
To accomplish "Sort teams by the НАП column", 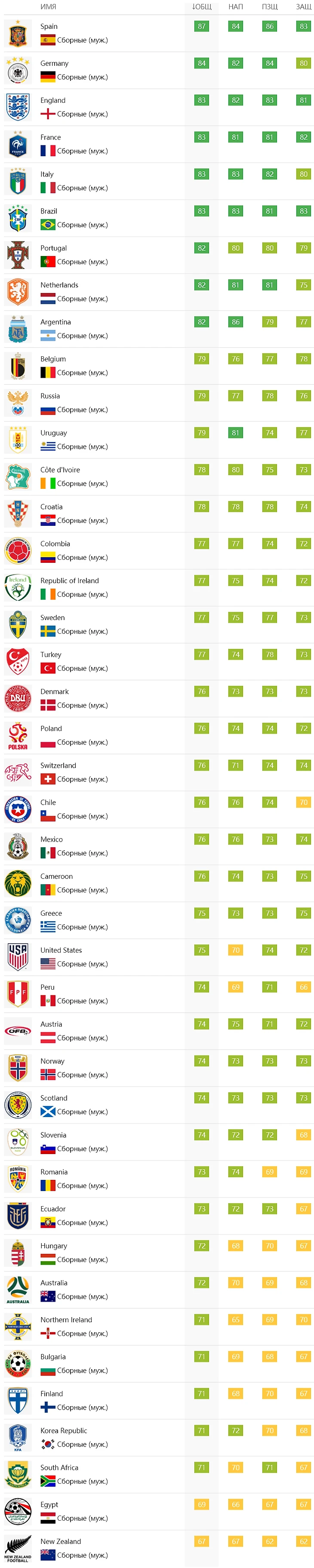I will pyautogui.click(x=236, y=7).
